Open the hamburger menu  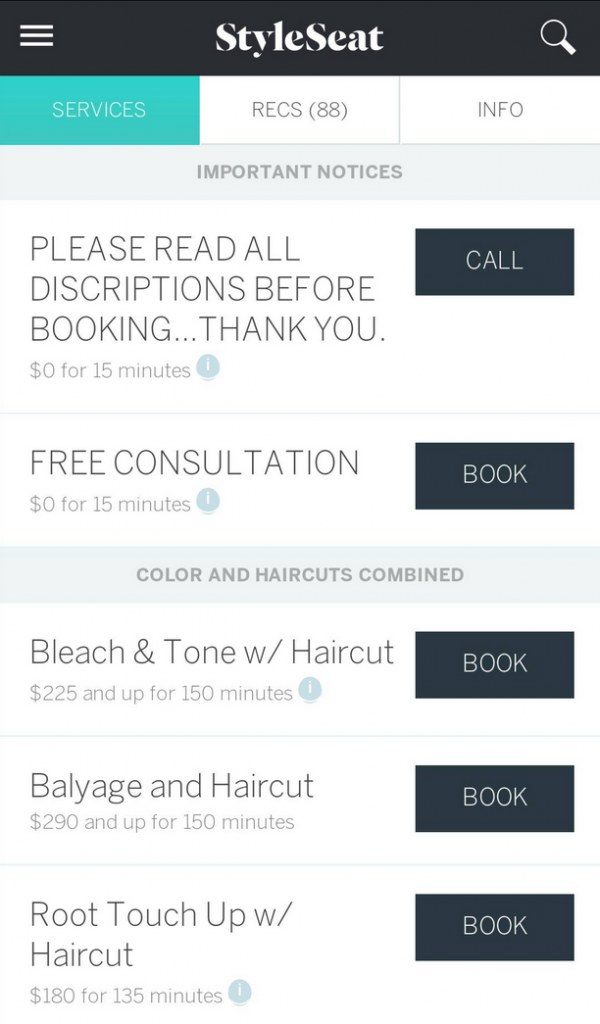37,36
